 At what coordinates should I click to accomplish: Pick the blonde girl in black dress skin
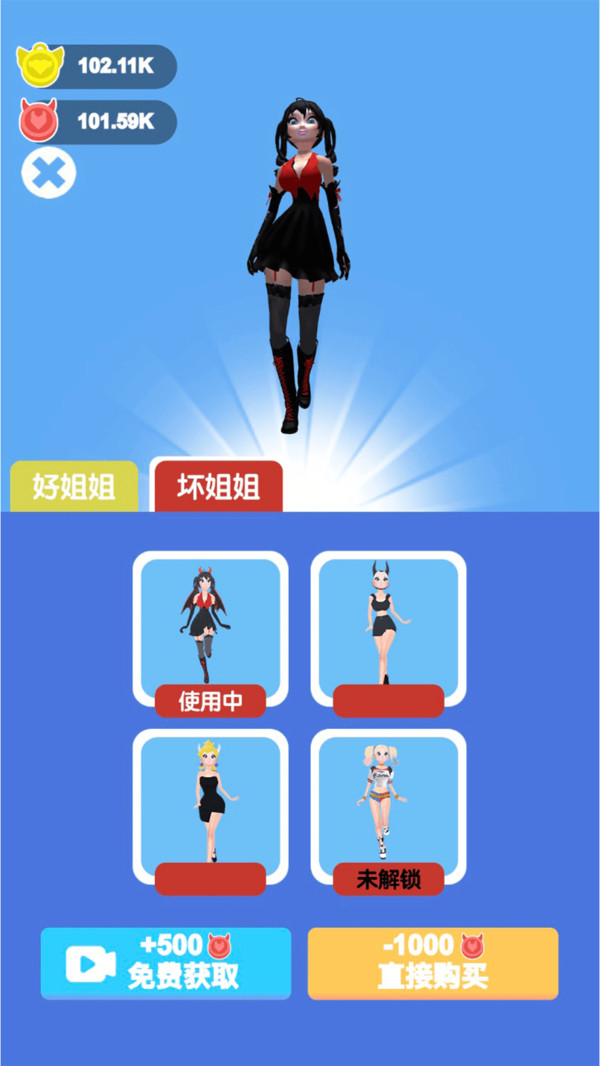210,808
